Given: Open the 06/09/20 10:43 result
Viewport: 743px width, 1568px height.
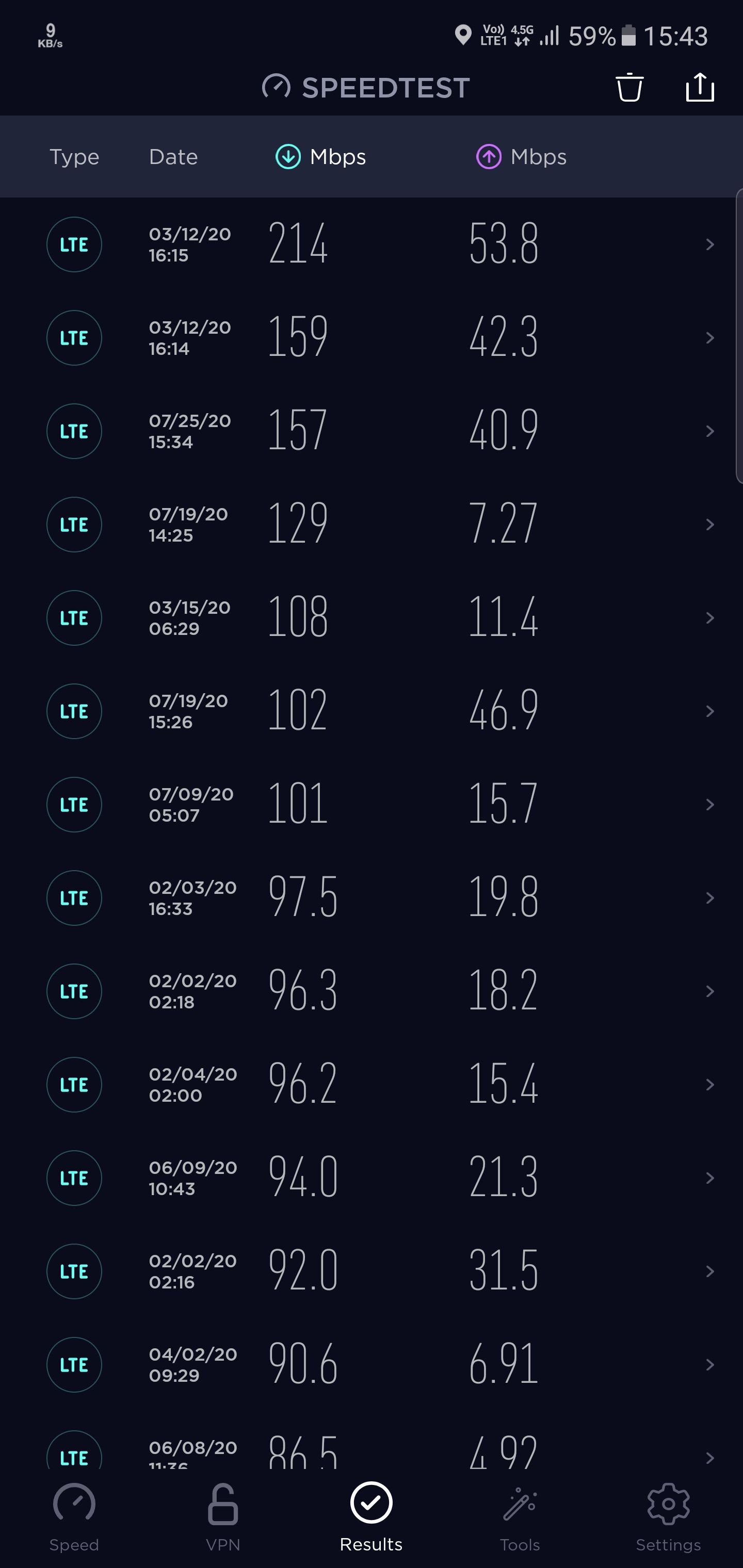Looking at the screenshot, I should click(372, 1178).
